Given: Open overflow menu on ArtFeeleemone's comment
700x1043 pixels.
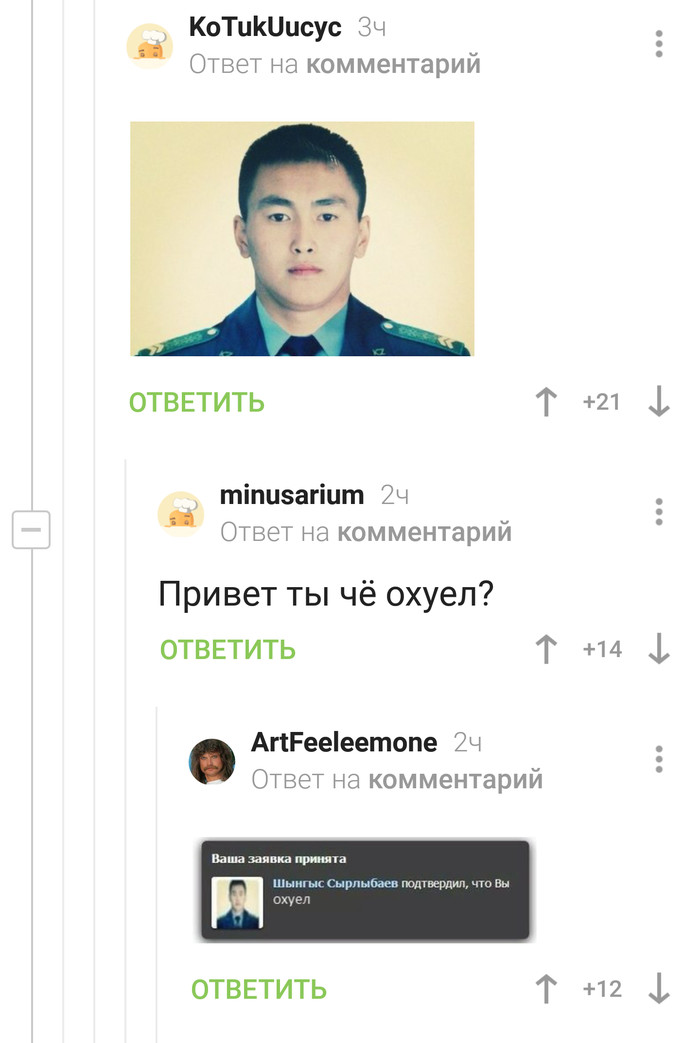Looking at the screenshot, I should [658, 758].
